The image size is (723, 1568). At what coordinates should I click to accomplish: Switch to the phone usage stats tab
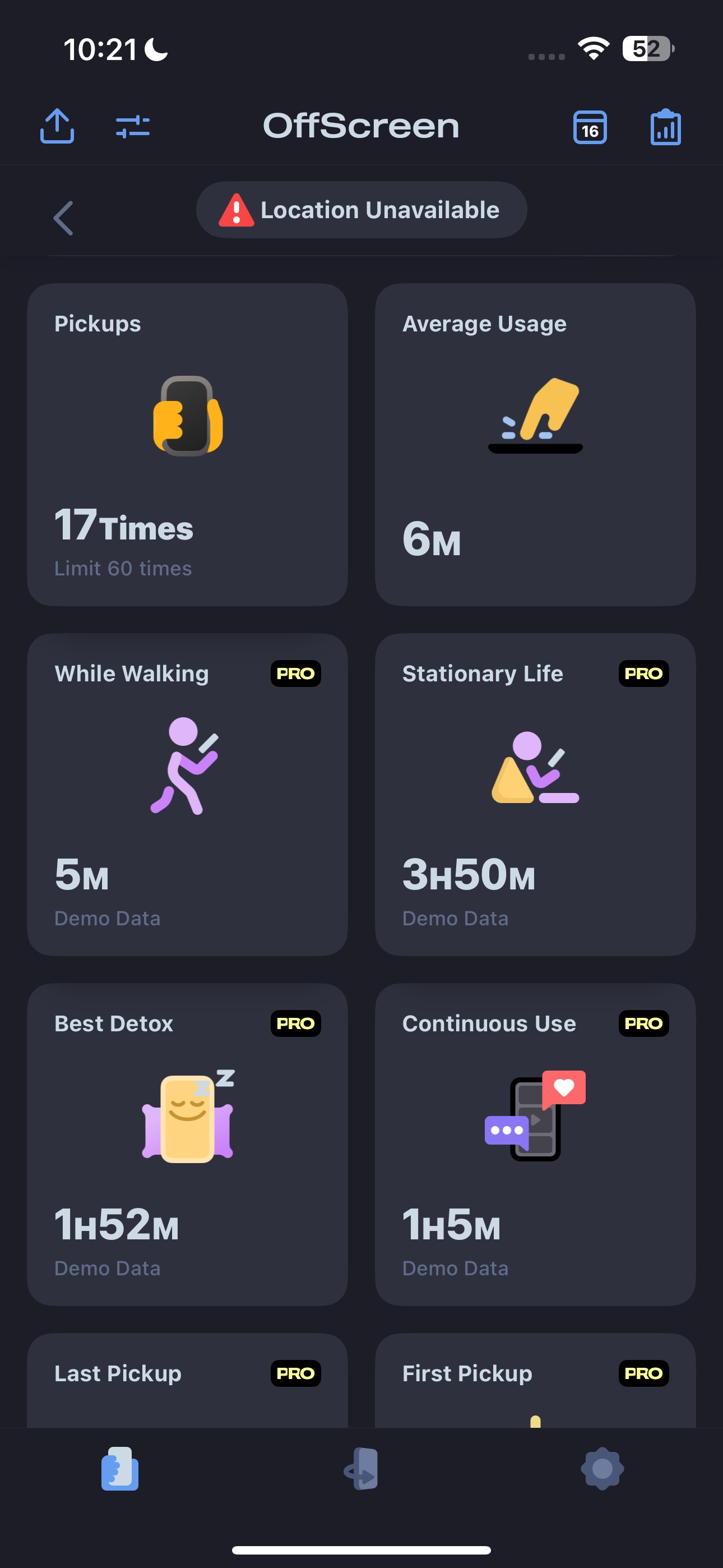click(120, 1468)
